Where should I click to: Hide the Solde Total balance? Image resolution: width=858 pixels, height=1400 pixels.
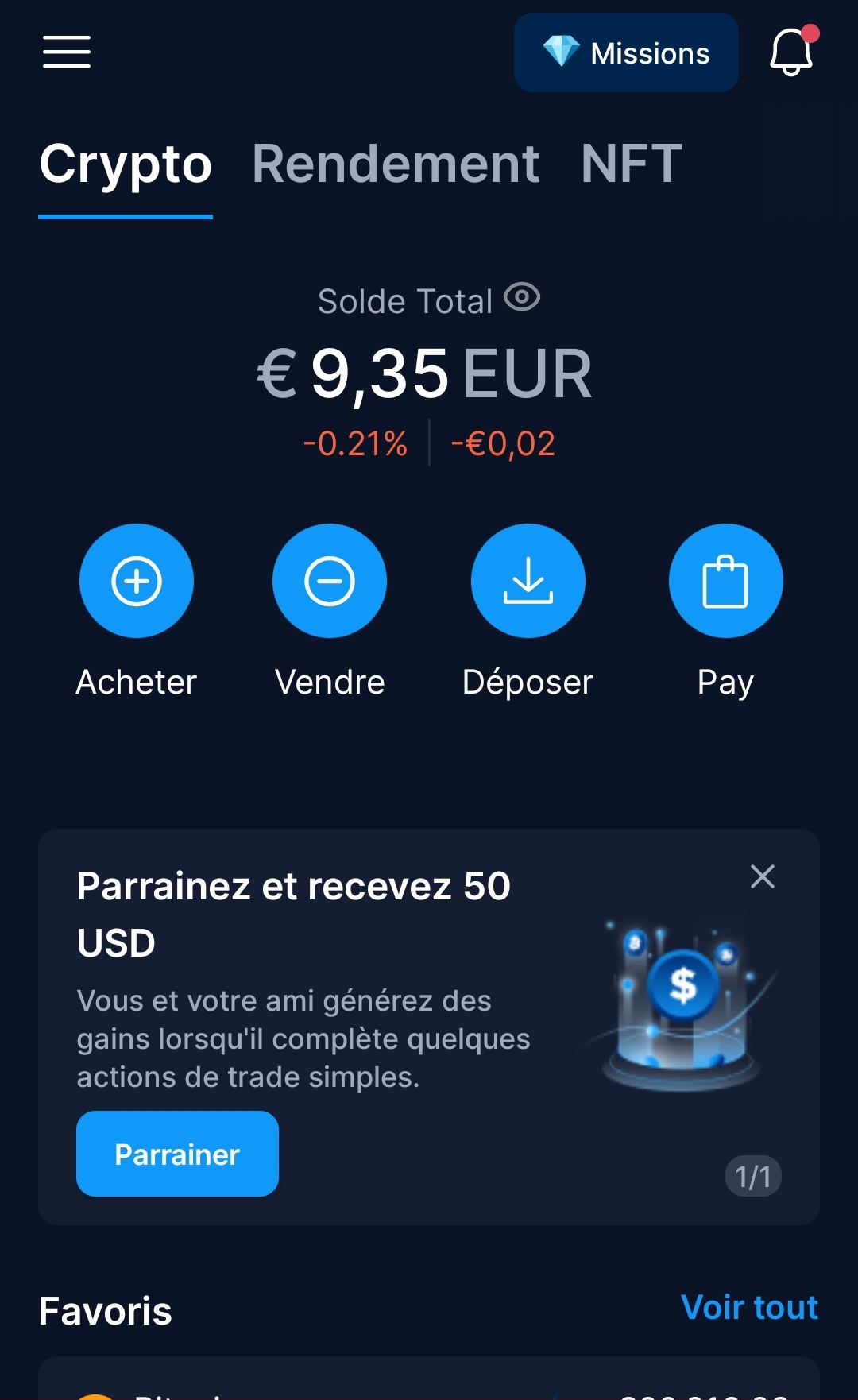coord(522,298)
